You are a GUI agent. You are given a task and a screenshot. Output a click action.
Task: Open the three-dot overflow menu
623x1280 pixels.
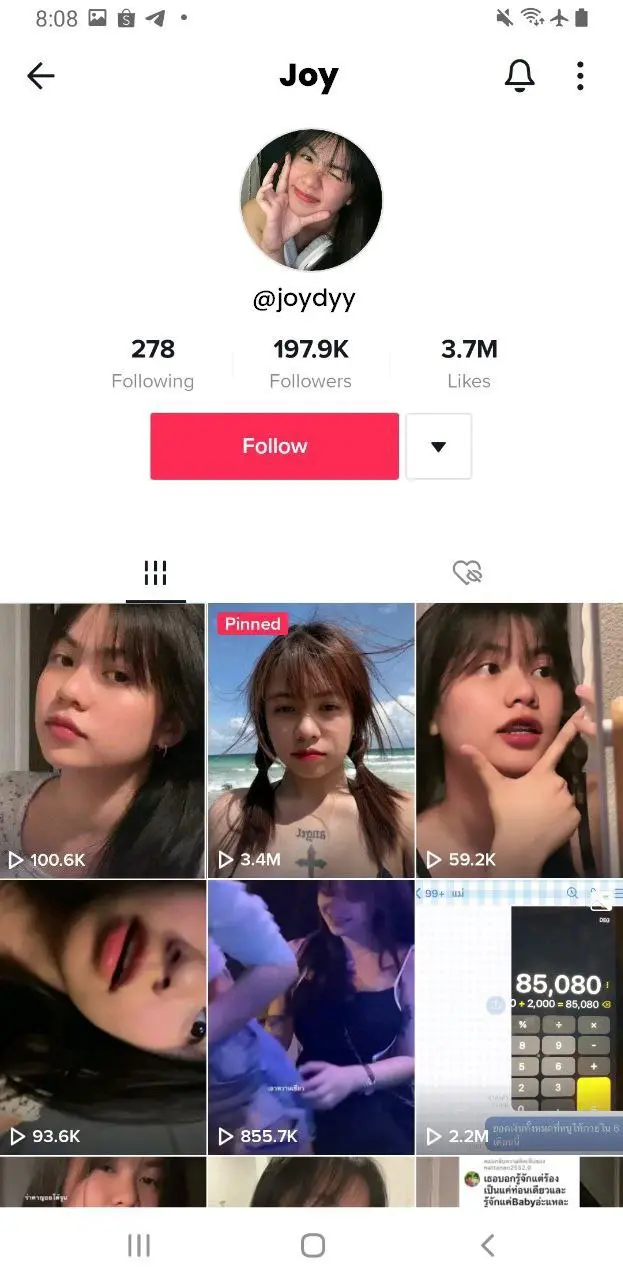pos(580,76)
